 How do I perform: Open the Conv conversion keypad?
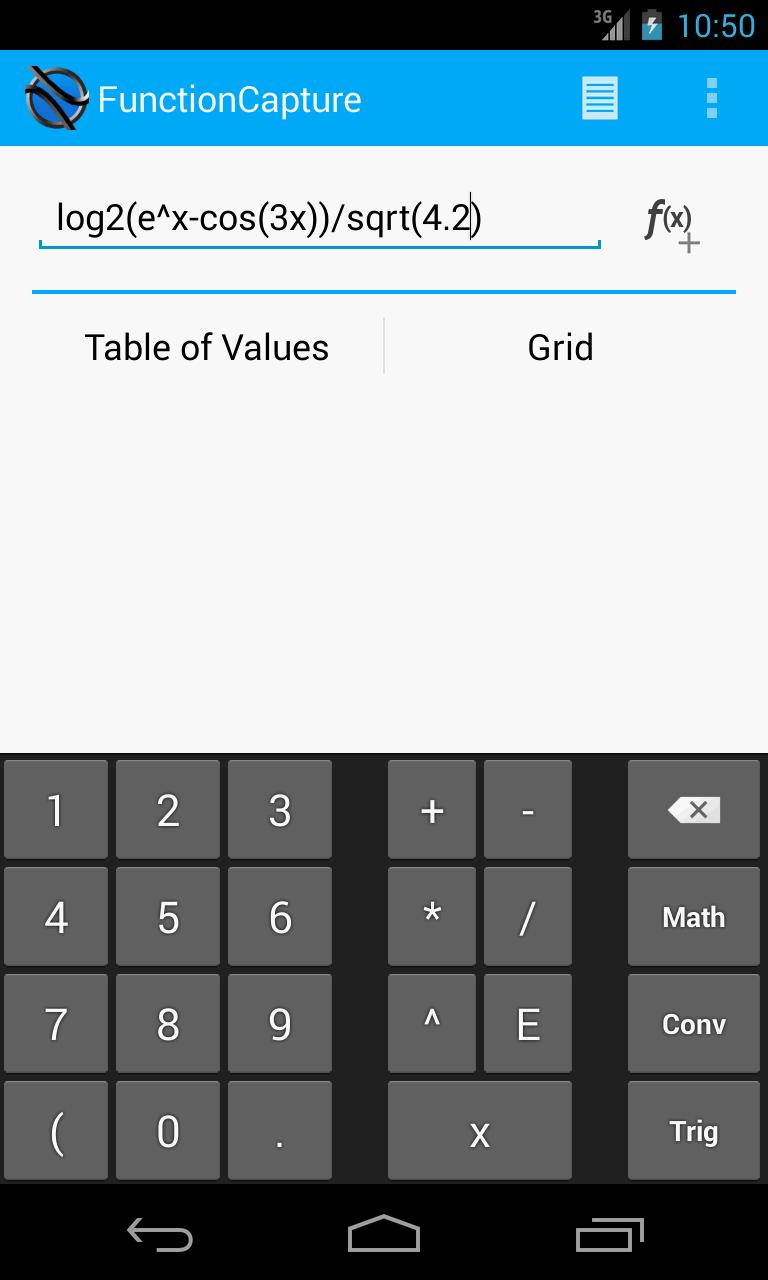click(x=693, y=1023)
